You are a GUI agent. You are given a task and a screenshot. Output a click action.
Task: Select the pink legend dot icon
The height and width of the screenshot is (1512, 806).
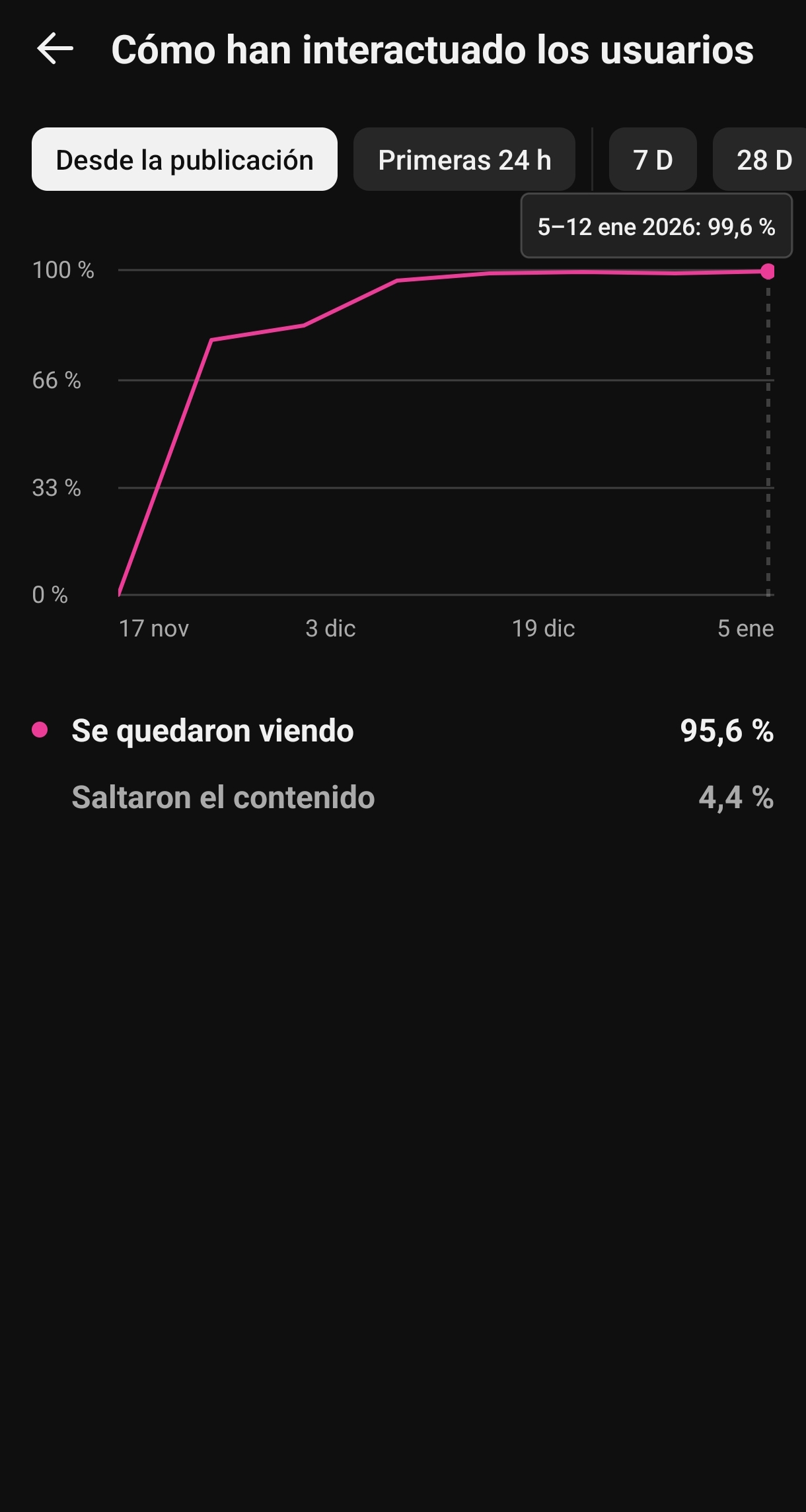point(41,729)
